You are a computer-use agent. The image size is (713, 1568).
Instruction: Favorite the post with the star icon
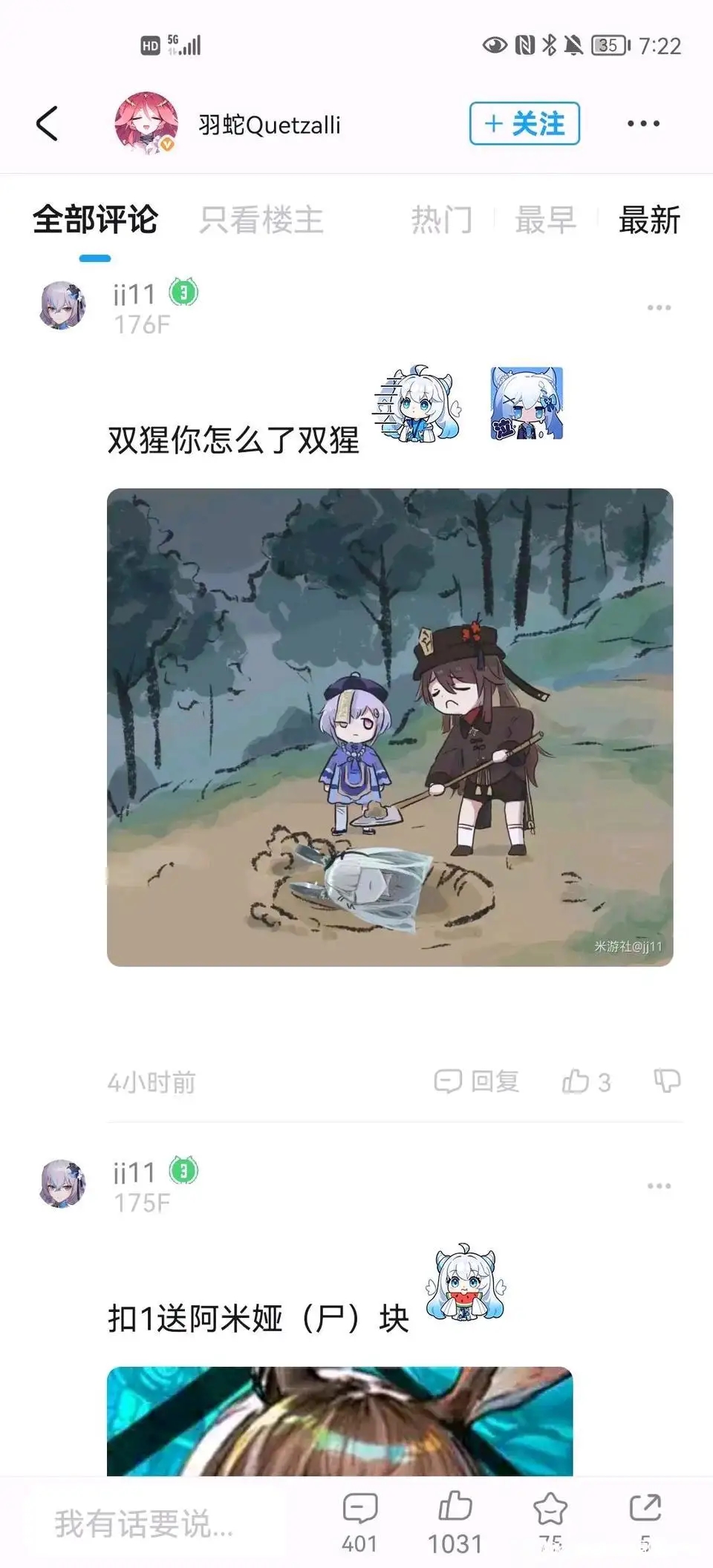click(550, 1522)
